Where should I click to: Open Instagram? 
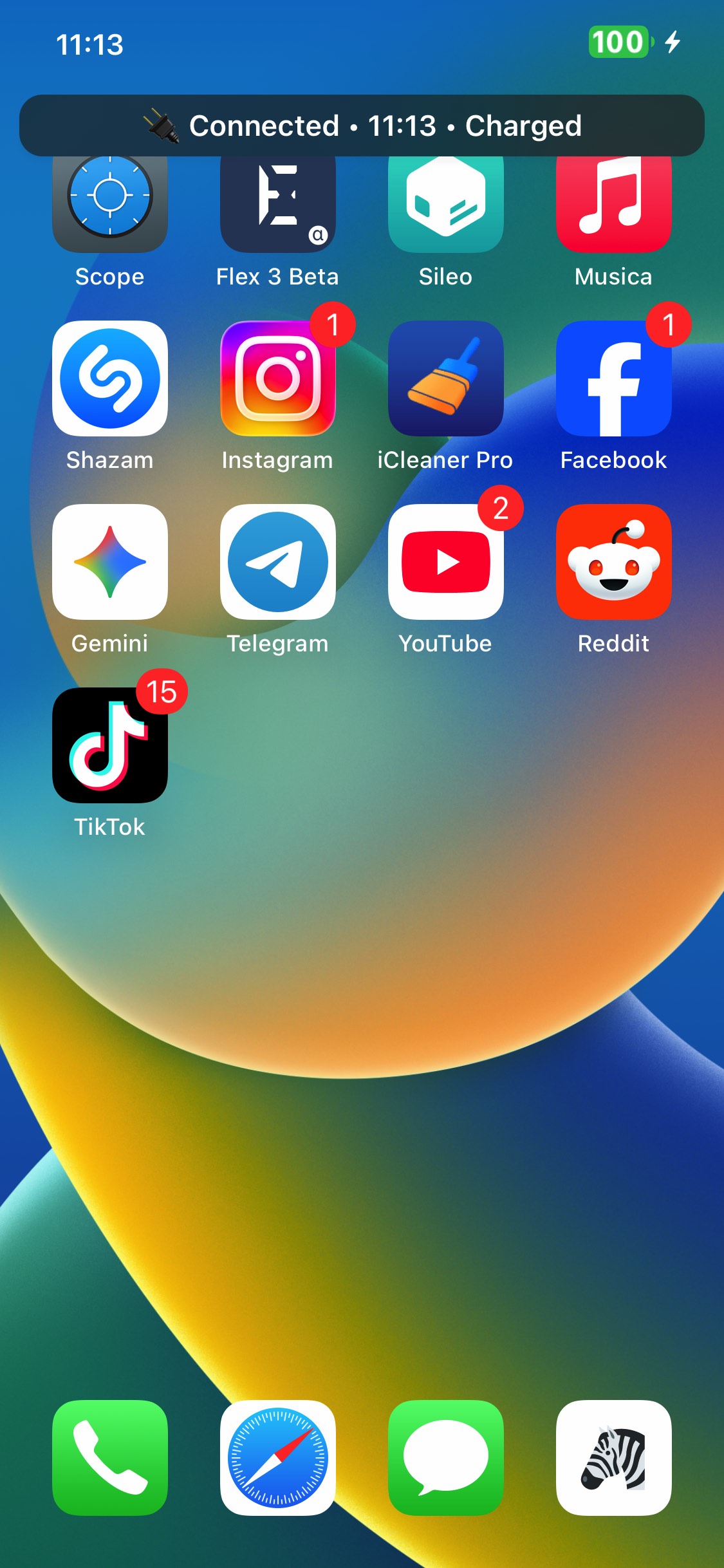277,378
